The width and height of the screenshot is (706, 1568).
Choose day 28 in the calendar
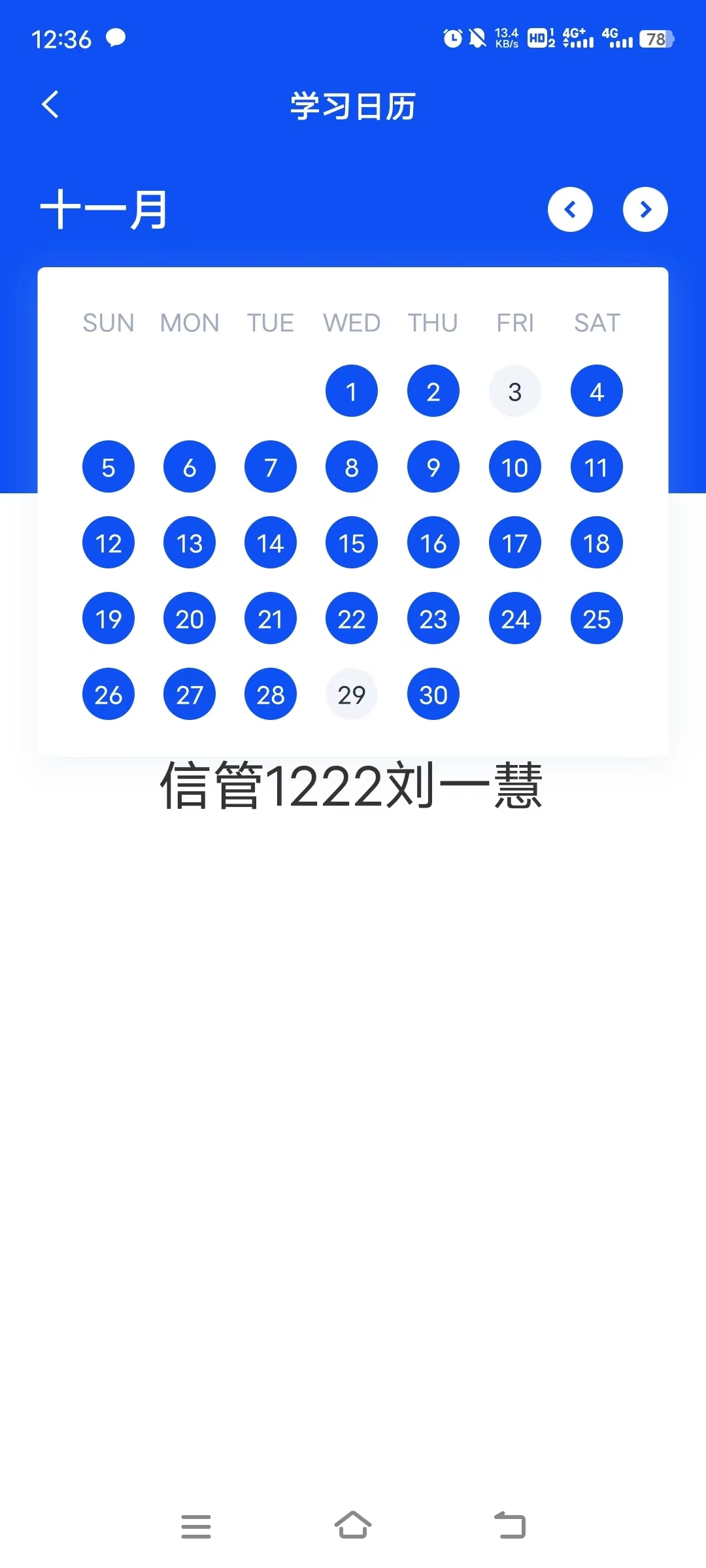tap(271, 694)
